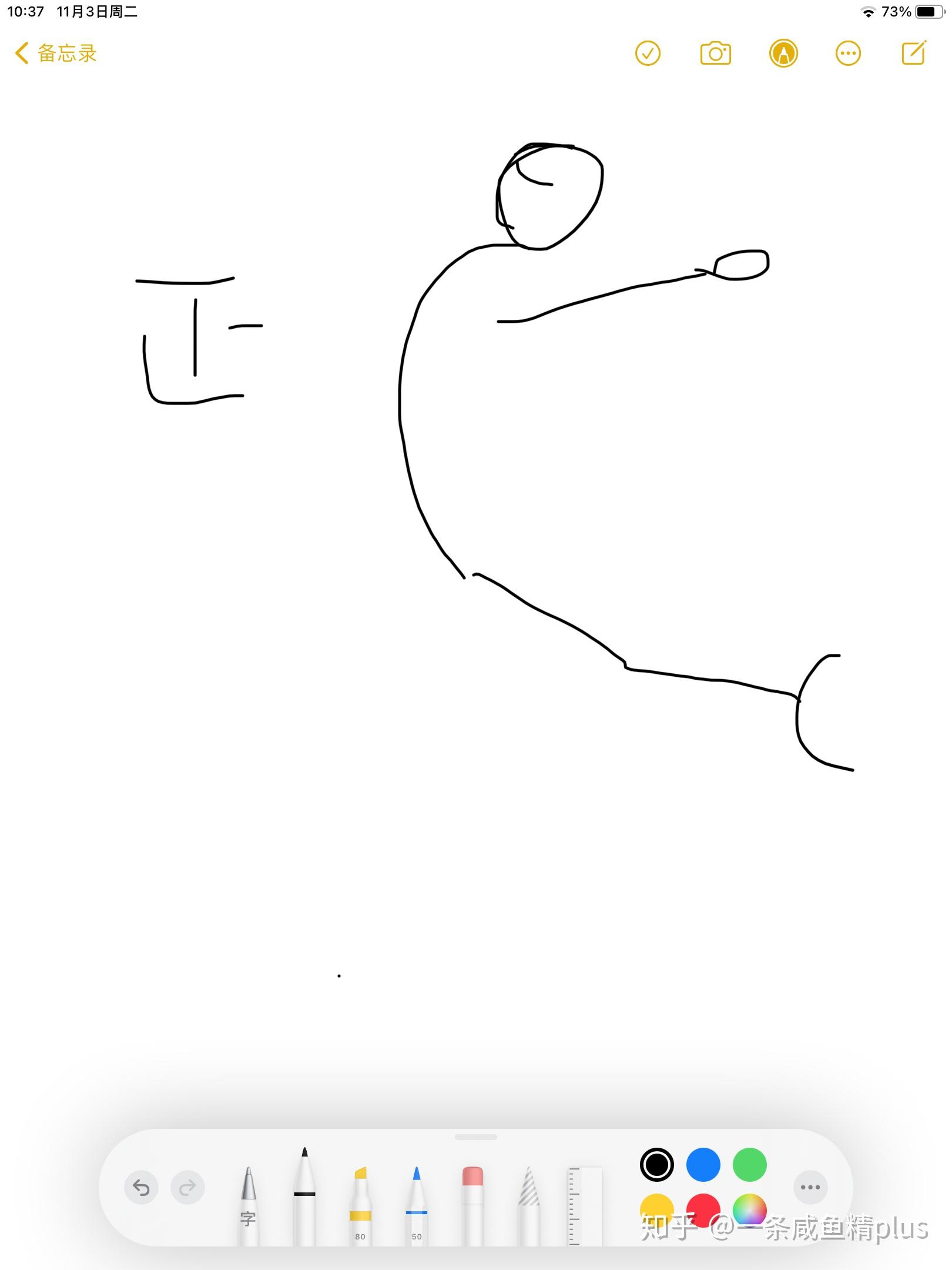The height and width of the screenshot is (1270, 952).
Task: Choose the green color swatch
Action: point(749,1164)
